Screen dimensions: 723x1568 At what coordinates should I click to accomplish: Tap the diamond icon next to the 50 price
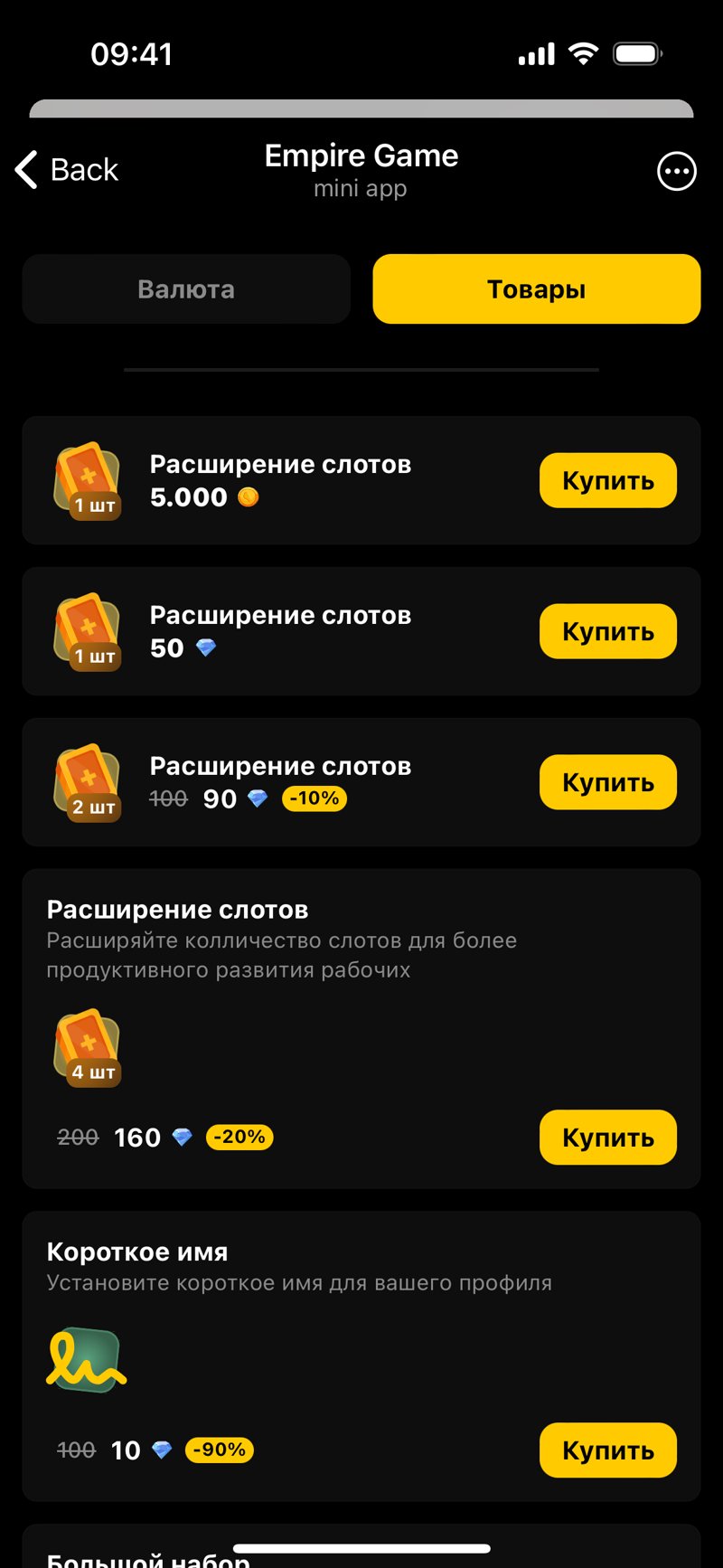(x=205, y=647)
